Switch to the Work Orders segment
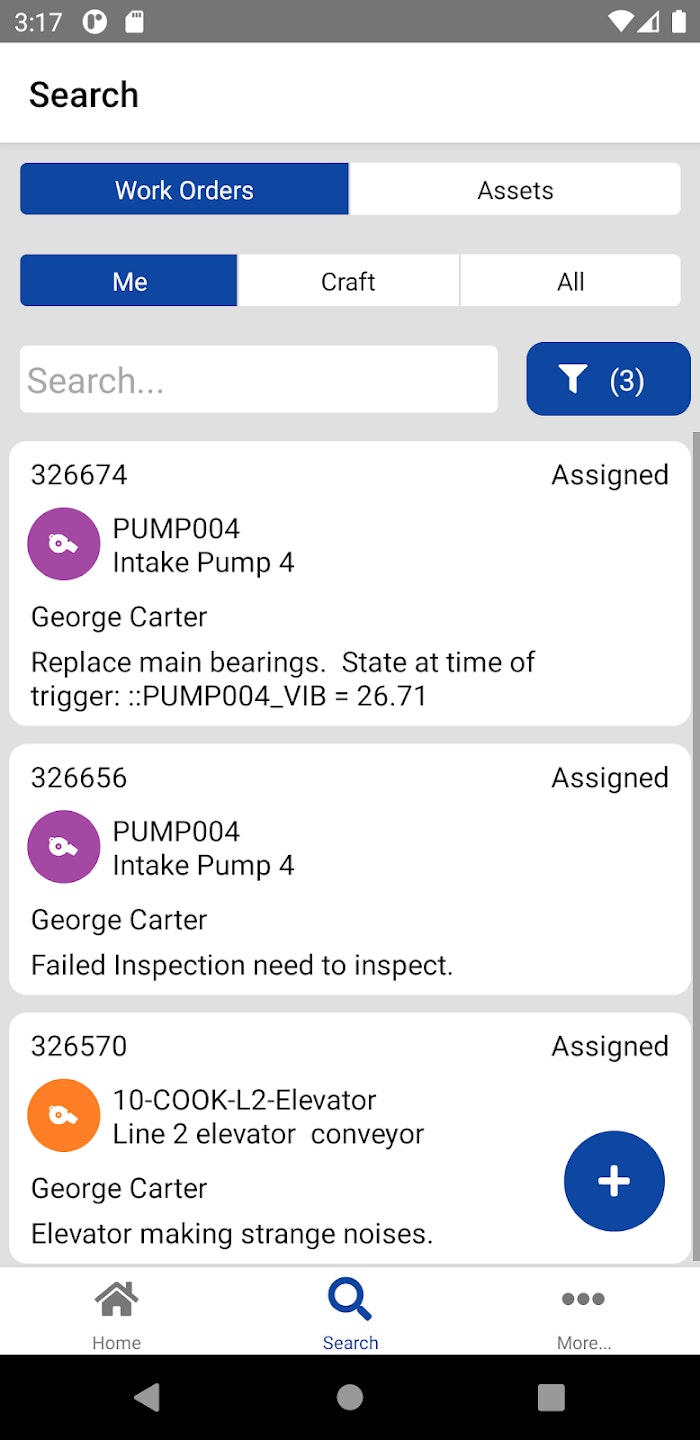 pos(184,190)
